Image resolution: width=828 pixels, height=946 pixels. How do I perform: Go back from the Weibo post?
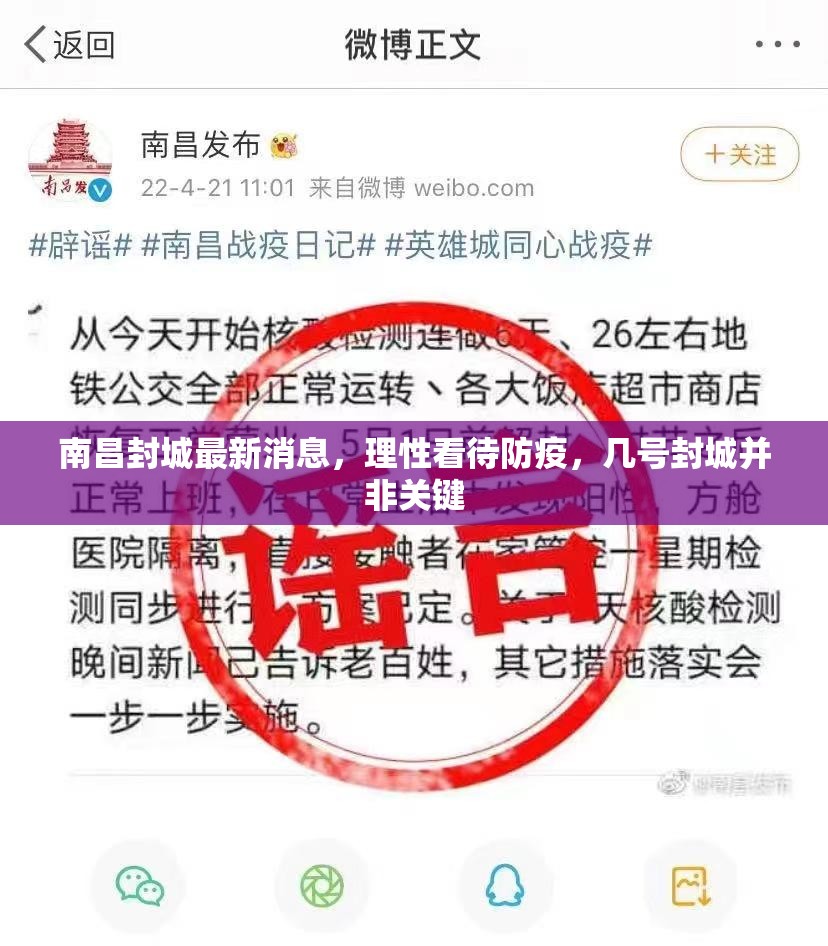pyautogui.click(x=68, y=44)
